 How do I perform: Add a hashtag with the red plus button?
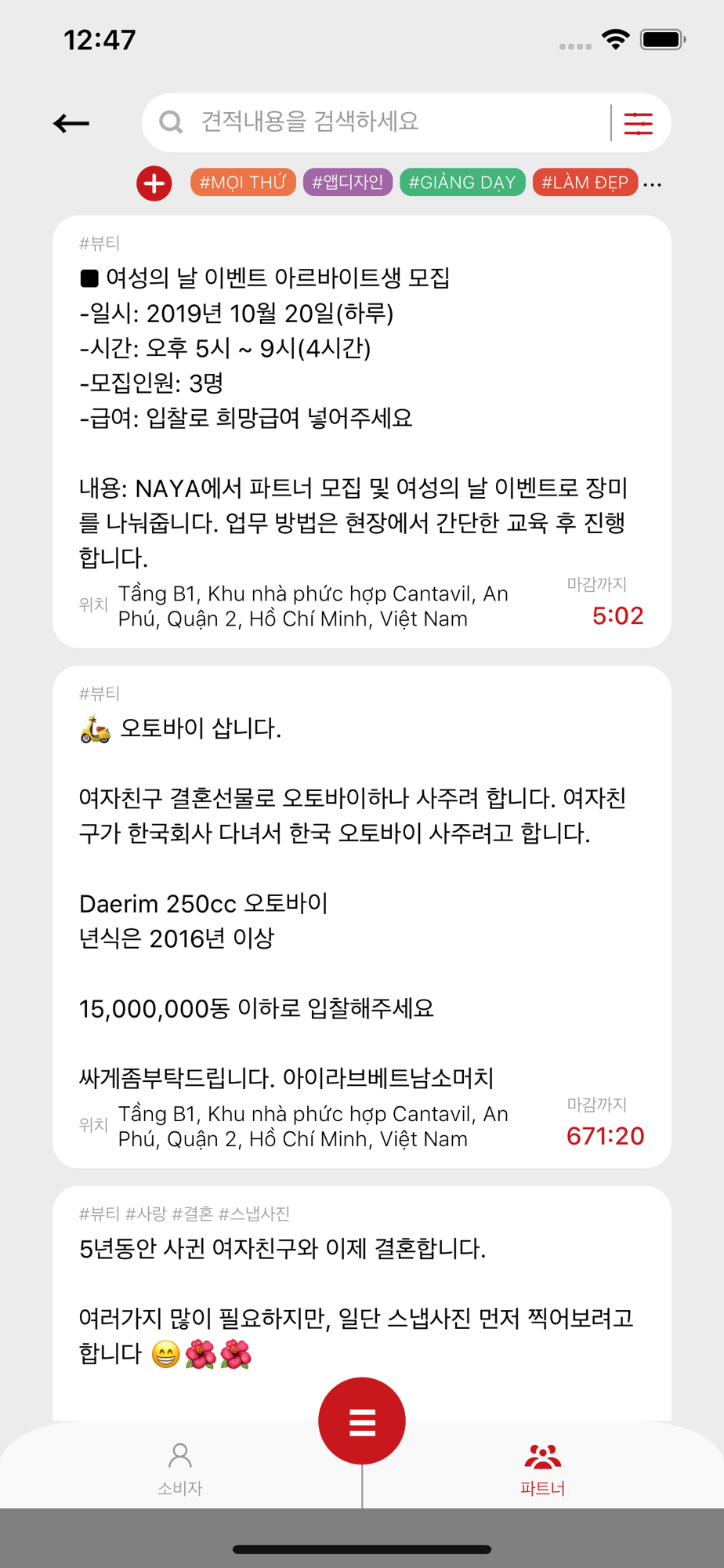(154, 183)
